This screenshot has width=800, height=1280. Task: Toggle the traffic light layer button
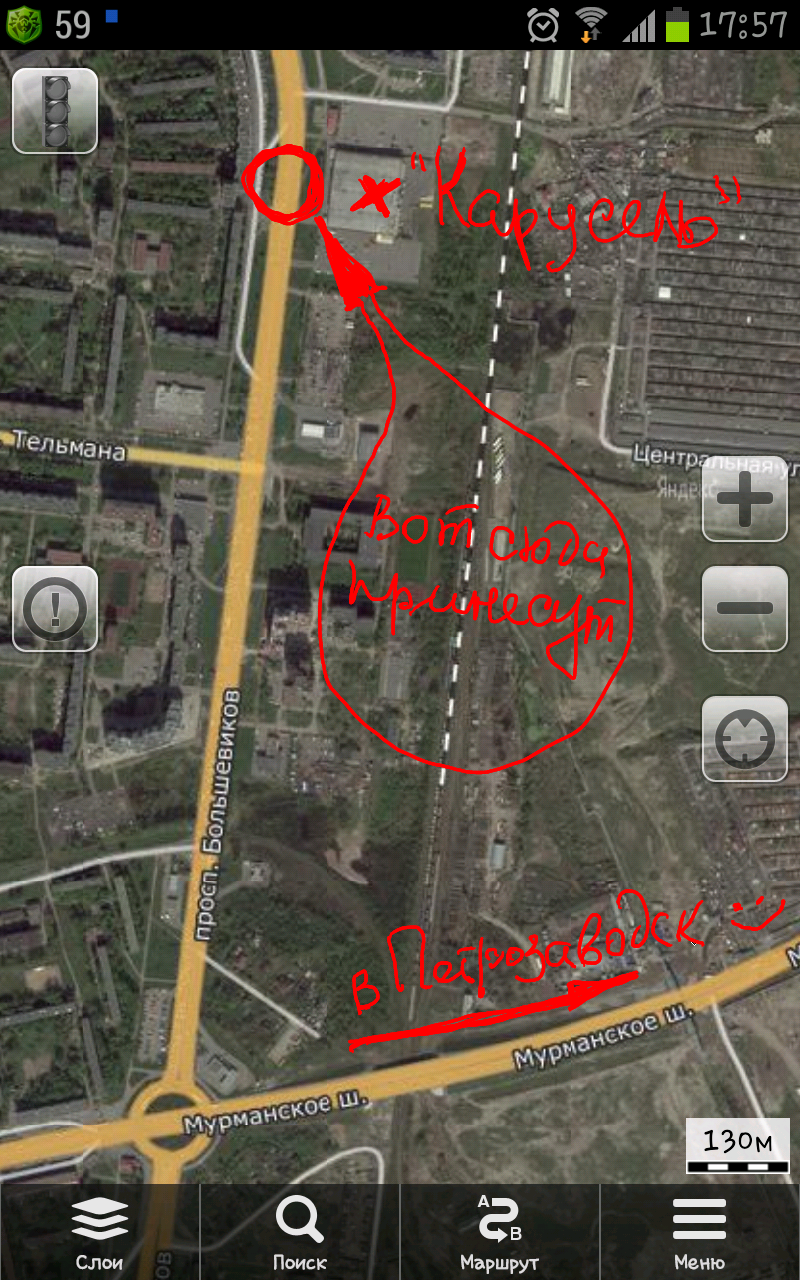pyautogui.click(x=55, y=110)
